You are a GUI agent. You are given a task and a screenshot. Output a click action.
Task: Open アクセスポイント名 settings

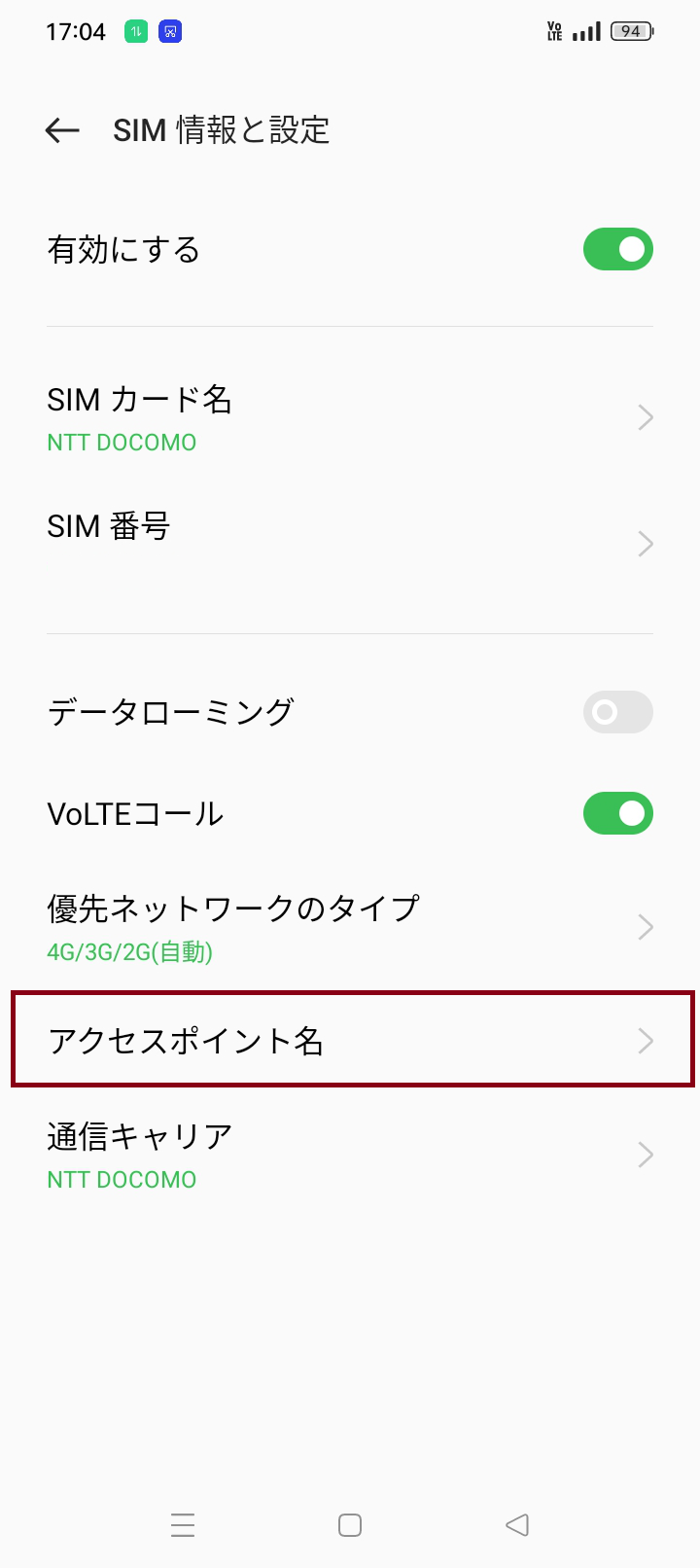350,1040
